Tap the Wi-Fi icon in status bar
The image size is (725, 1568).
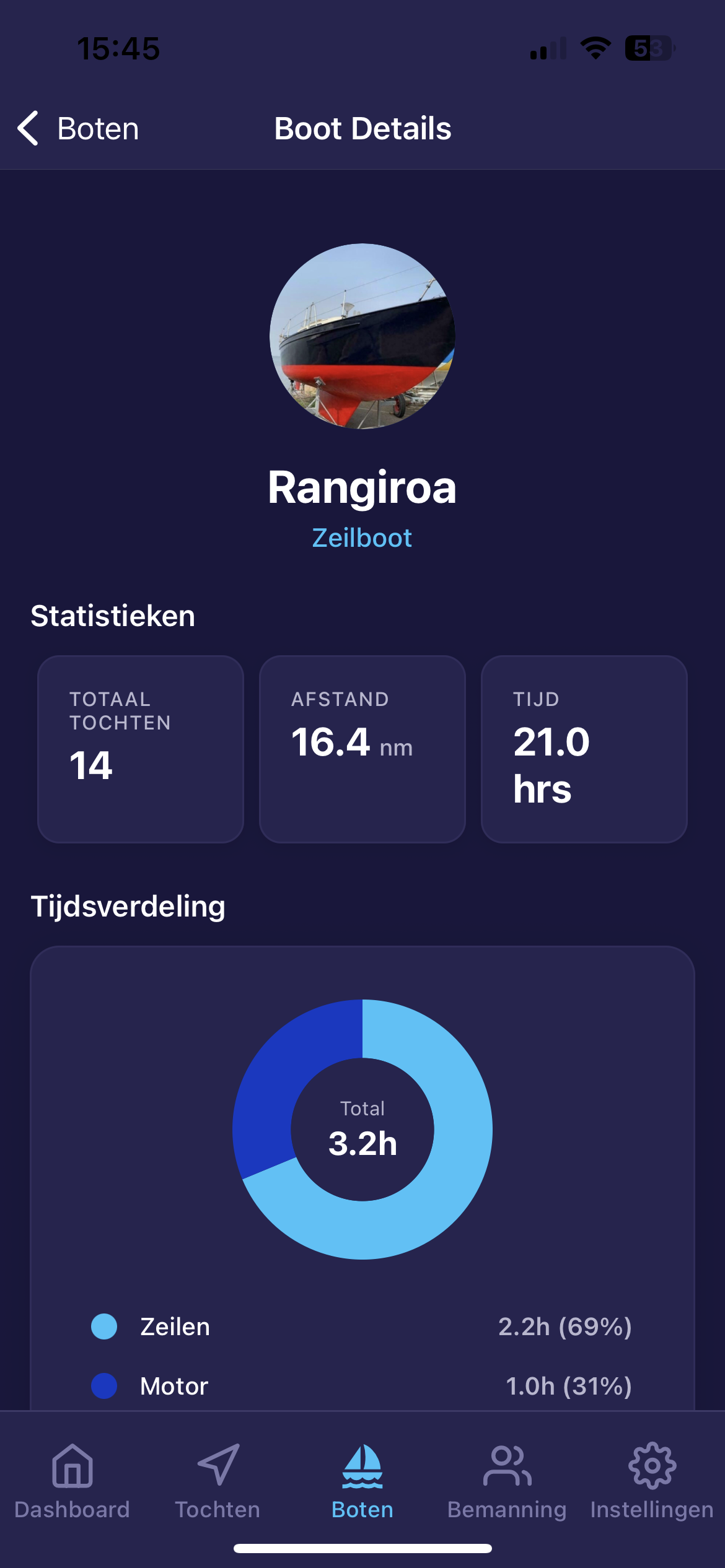pyautogui.click(x=593, y=48)
